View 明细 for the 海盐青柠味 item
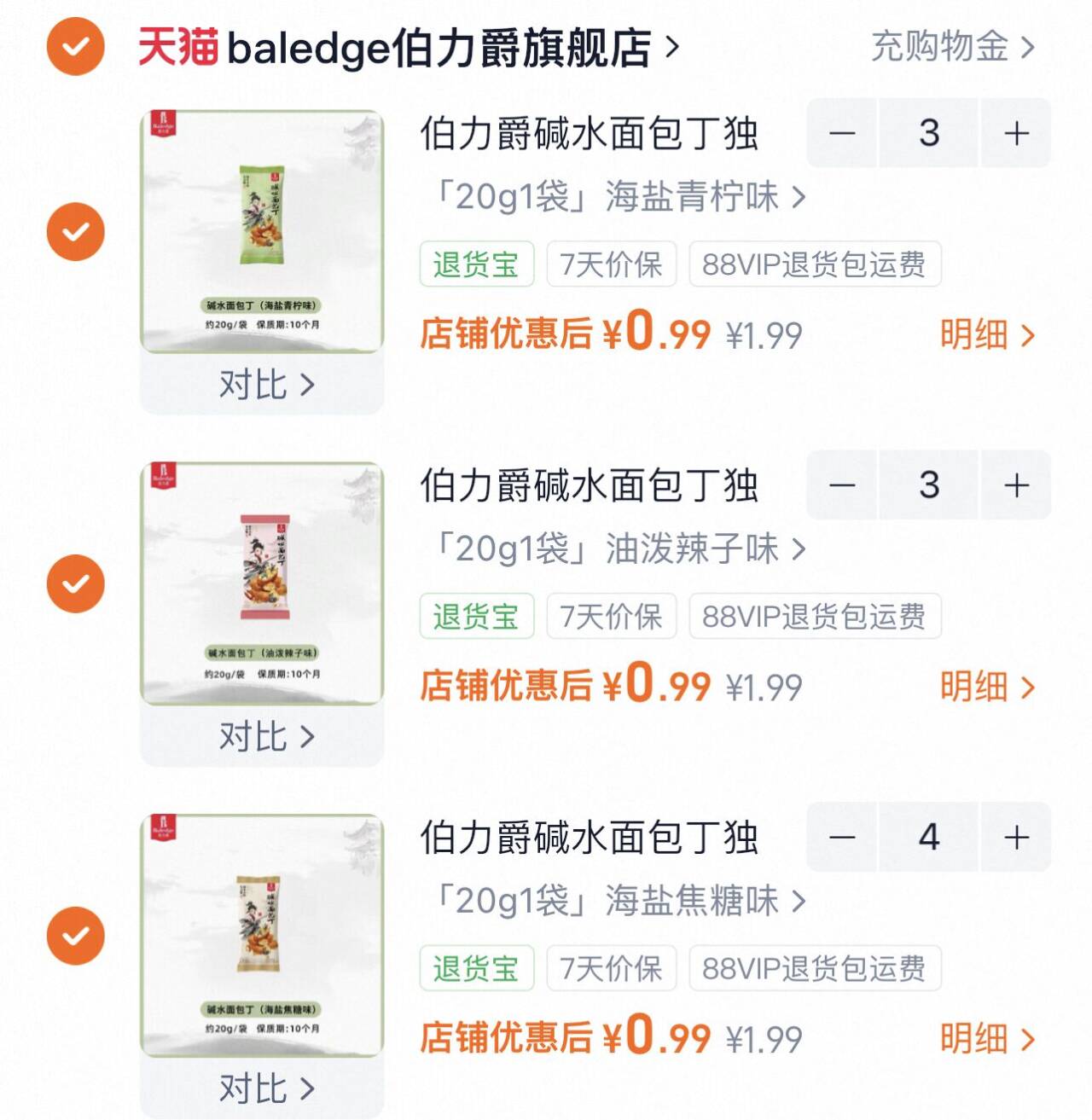1092x1120 pixels. (x=987, y=334)
